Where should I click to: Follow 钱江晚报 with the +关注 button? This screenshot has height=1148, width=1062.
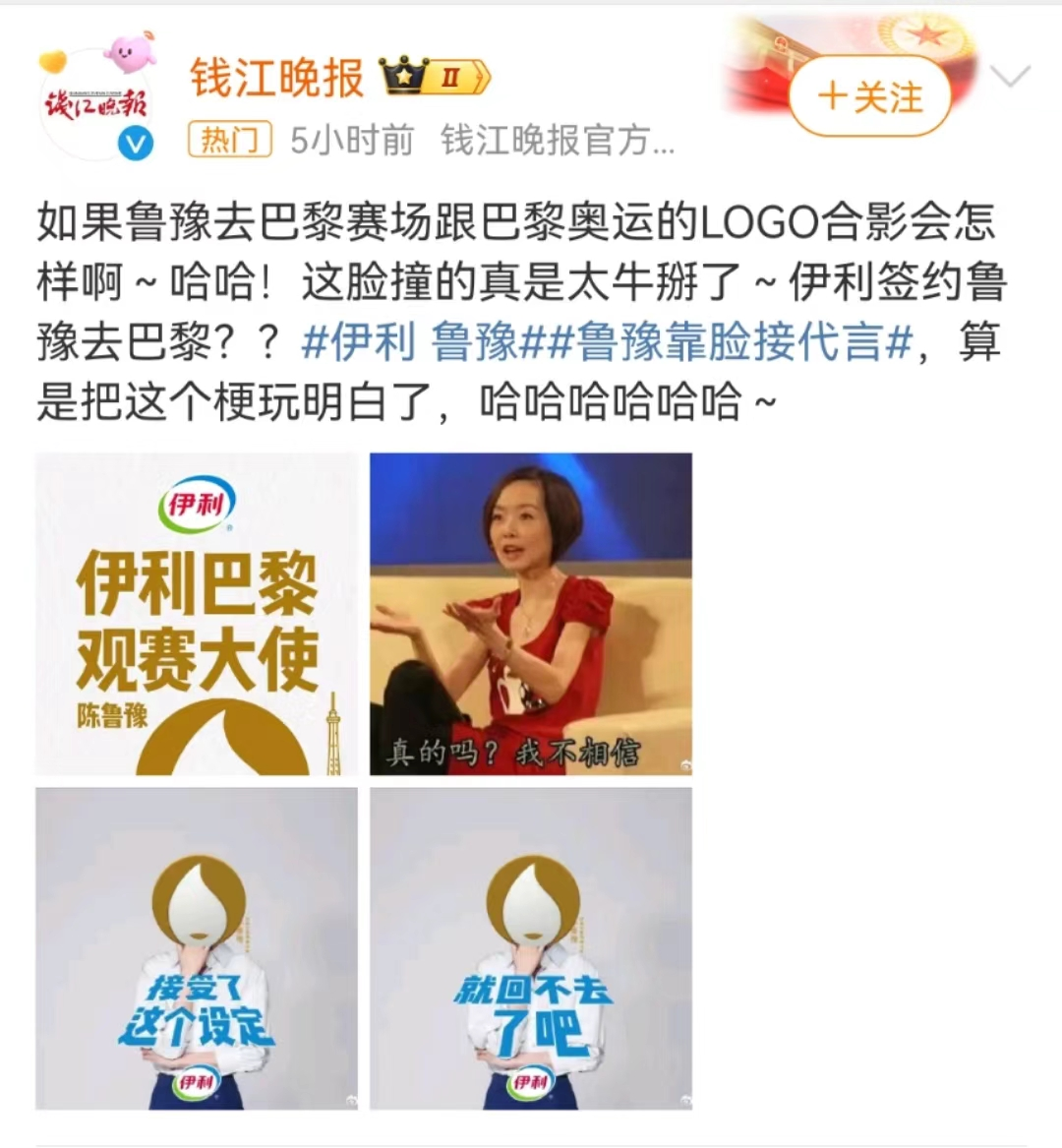[x=870, y=97]
